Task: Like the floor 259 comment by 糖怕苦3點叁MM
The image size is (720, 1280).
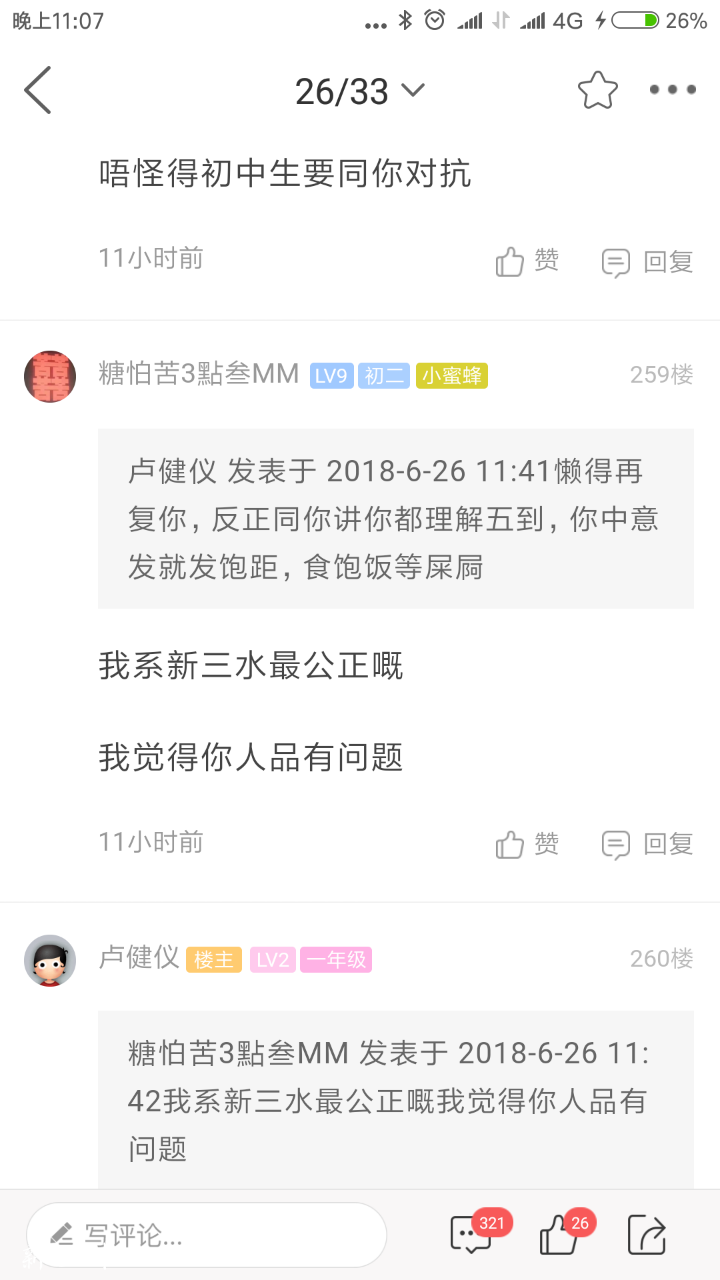Action: pyautogui.click(x=527, y=844)
